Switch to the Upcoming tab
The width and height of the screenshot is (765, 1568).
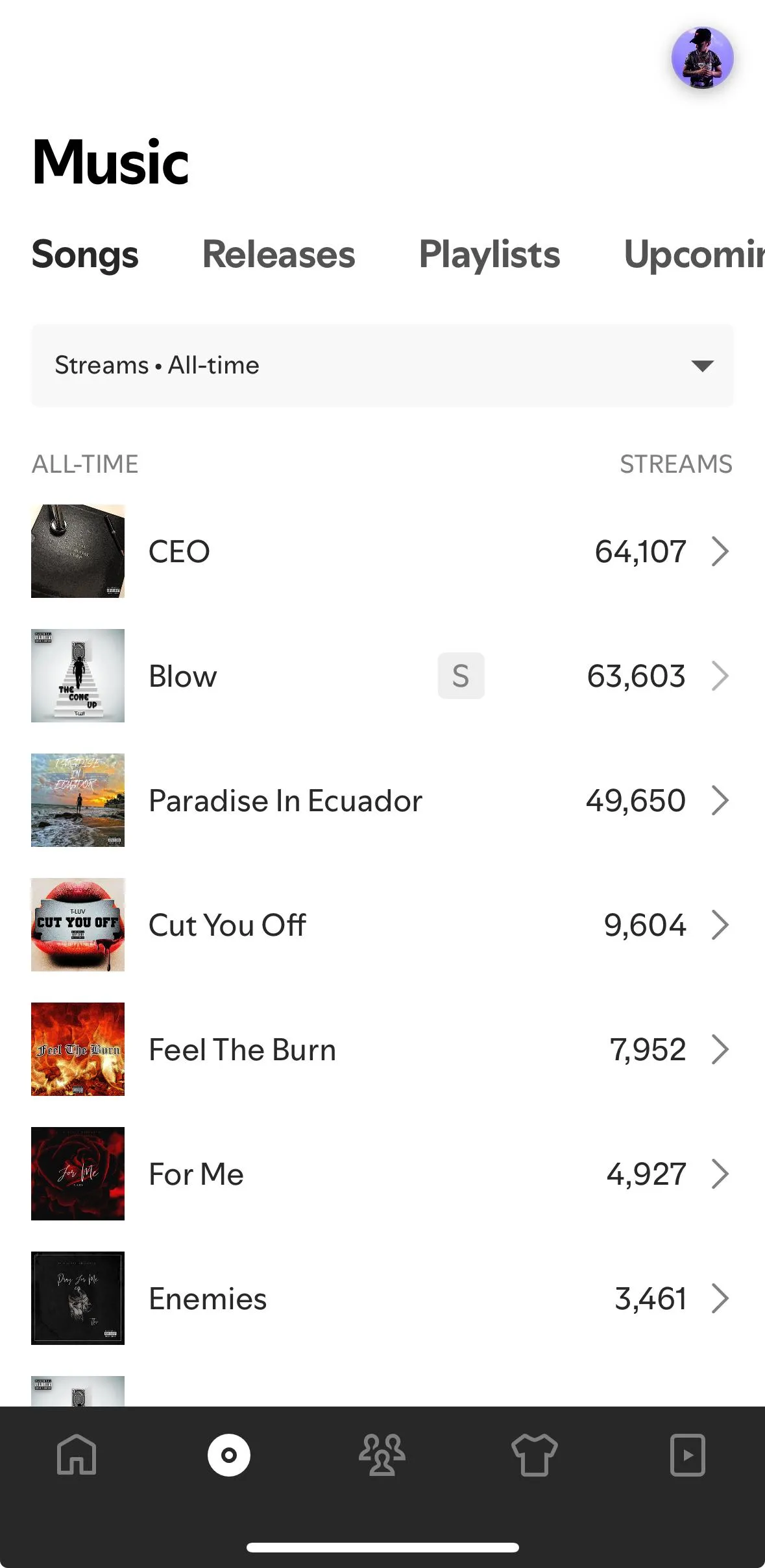click(x=694, y=254)
